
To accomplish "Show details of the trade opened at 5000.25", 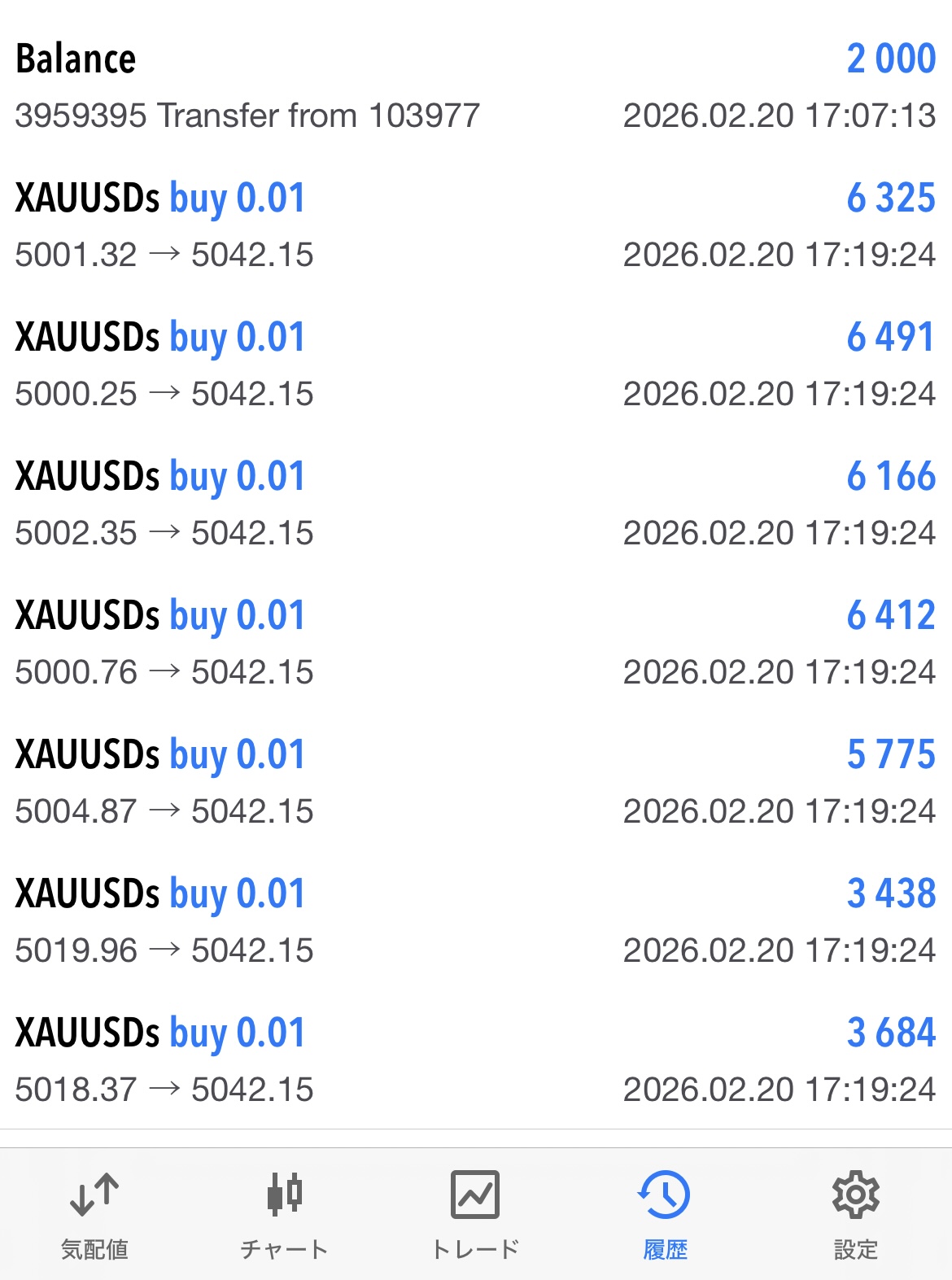I will (x=476, y=365).
